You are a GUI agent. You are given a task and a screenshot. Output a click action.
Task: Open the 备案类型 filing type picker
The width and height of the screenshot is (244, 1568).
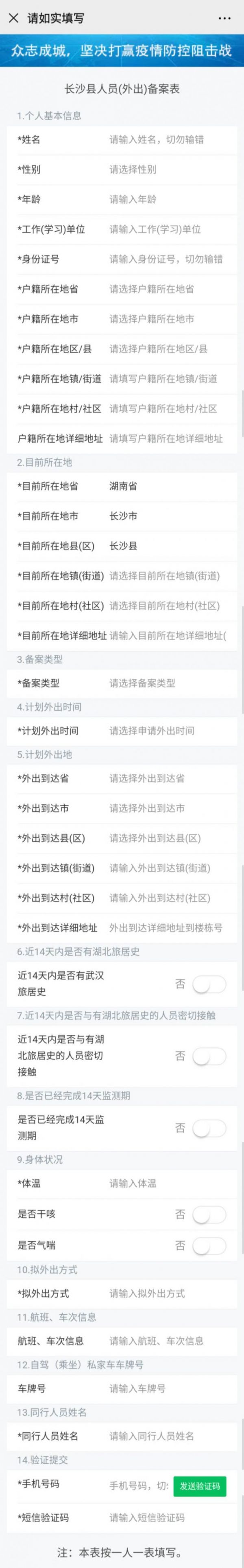(x=164, y=683)
